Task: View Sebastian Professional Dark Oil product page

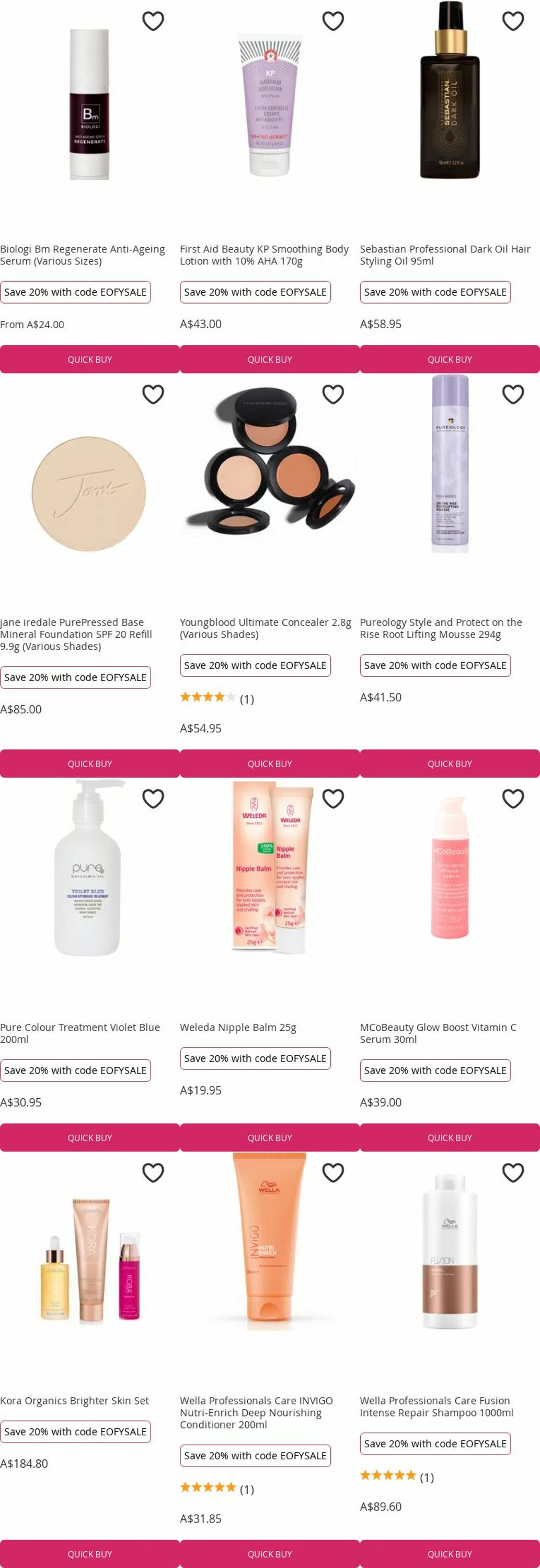Action: tap(444, 255)
